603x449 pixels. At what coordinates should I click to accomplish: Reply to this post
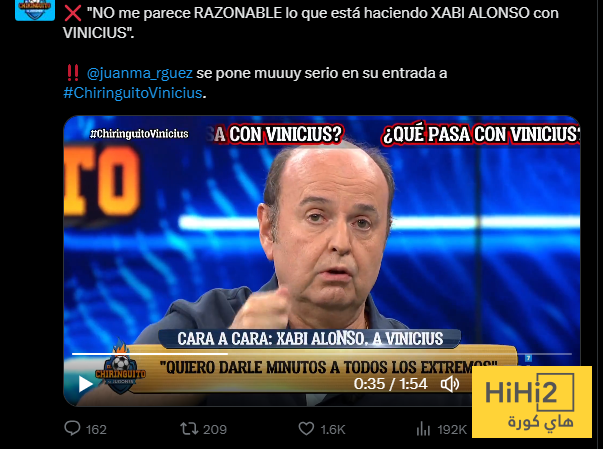tap(73, 429)
